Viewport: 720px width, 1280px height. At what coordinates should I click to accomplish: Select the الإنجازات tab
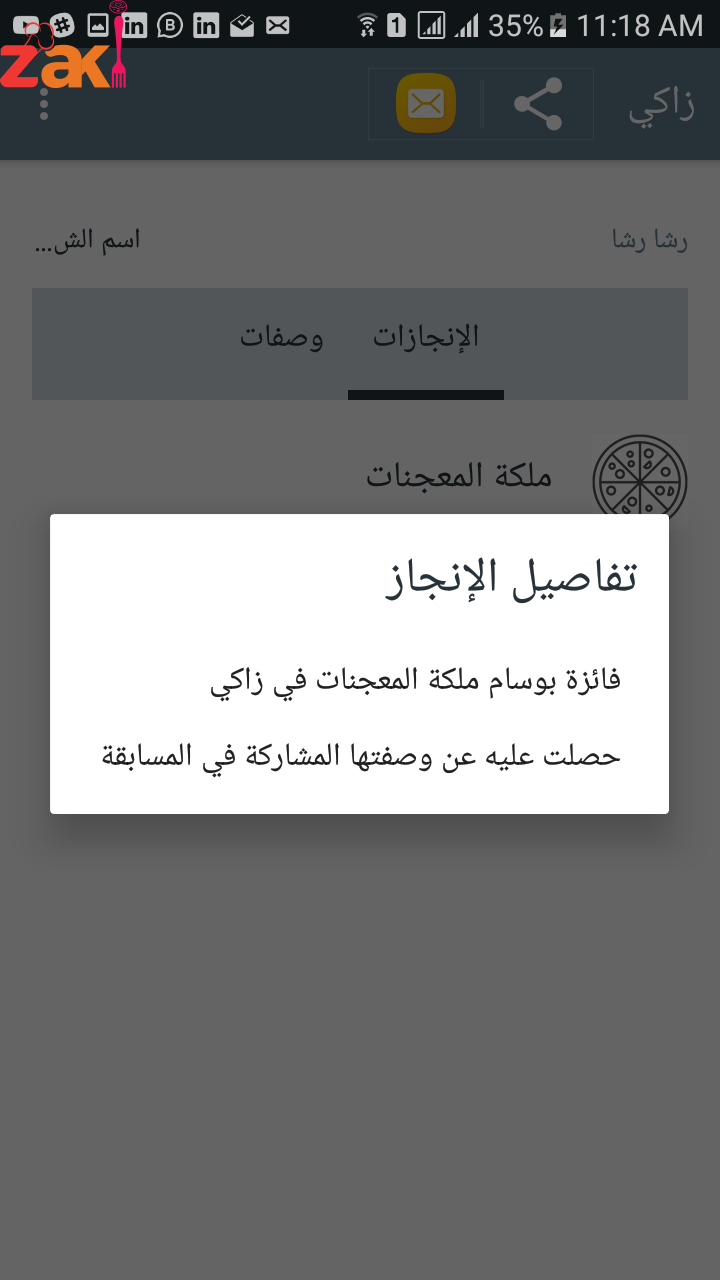click(x=426, y=338)
